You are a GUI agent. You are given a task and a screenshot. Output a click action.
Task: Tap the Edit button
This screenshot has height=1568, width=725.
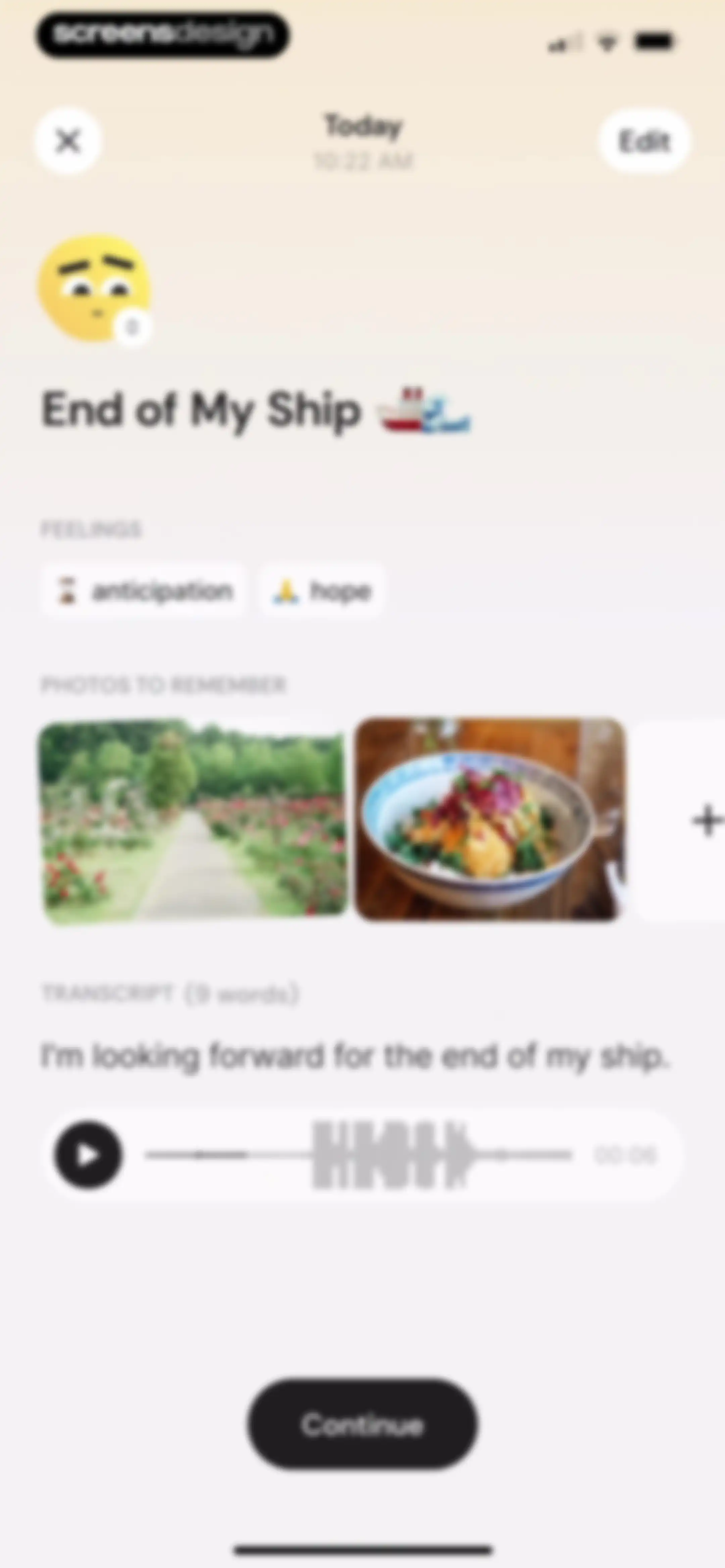pyautogui.click(x=645, y=141)
